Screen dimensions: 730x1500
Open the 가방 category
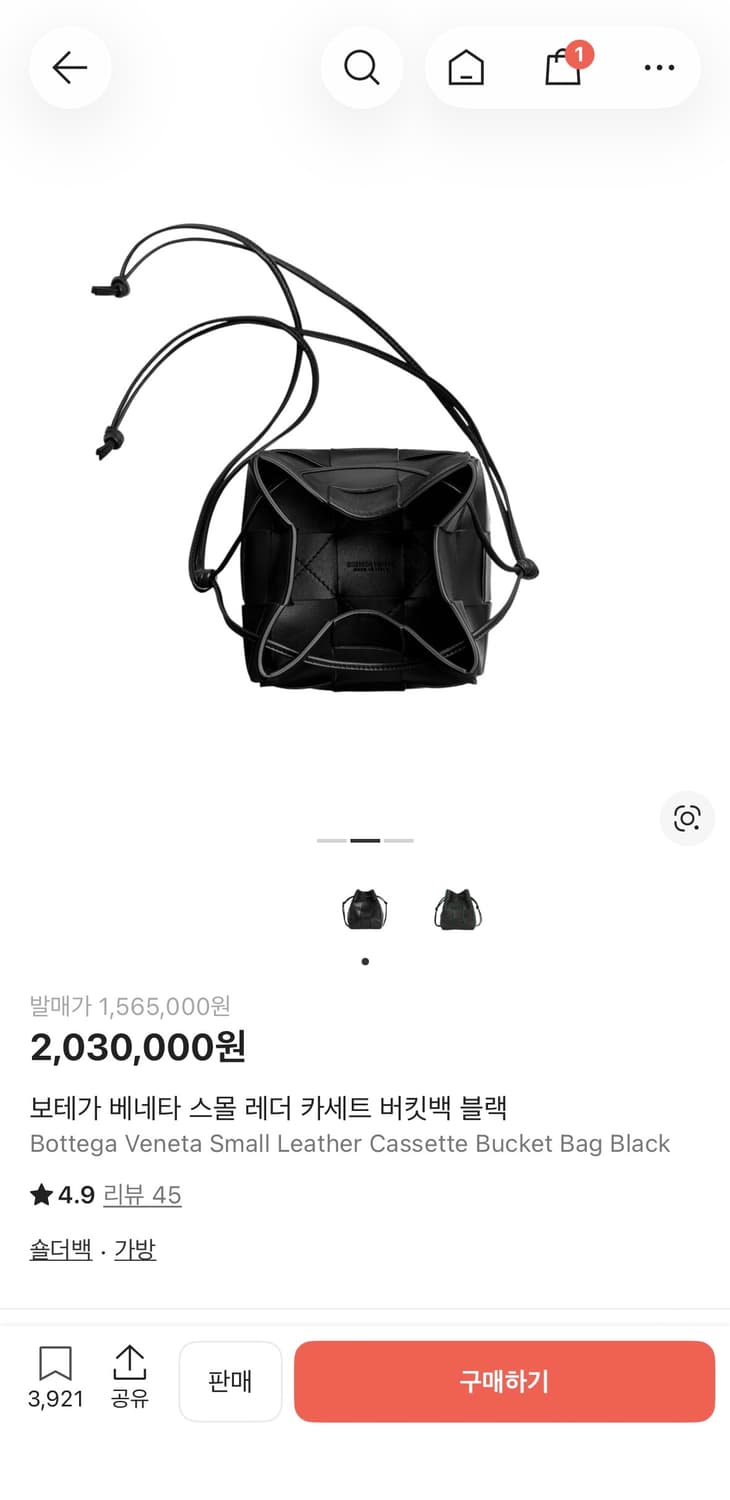click(135, 1249)
